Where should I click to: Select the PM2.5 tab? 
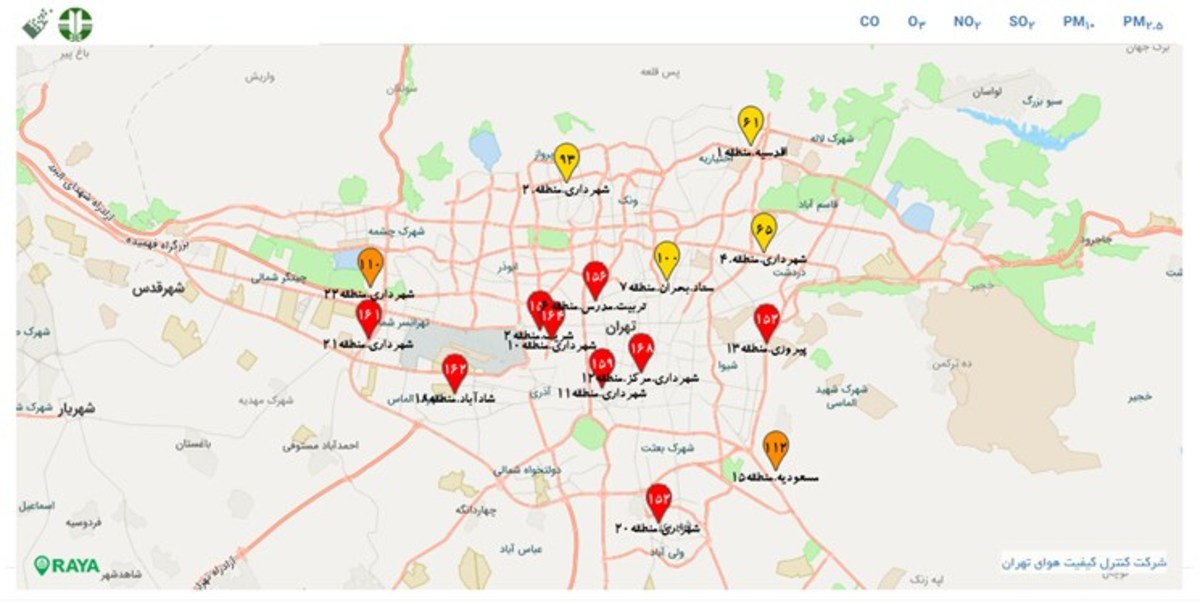pyautogui.click(x=1142, y=21)
